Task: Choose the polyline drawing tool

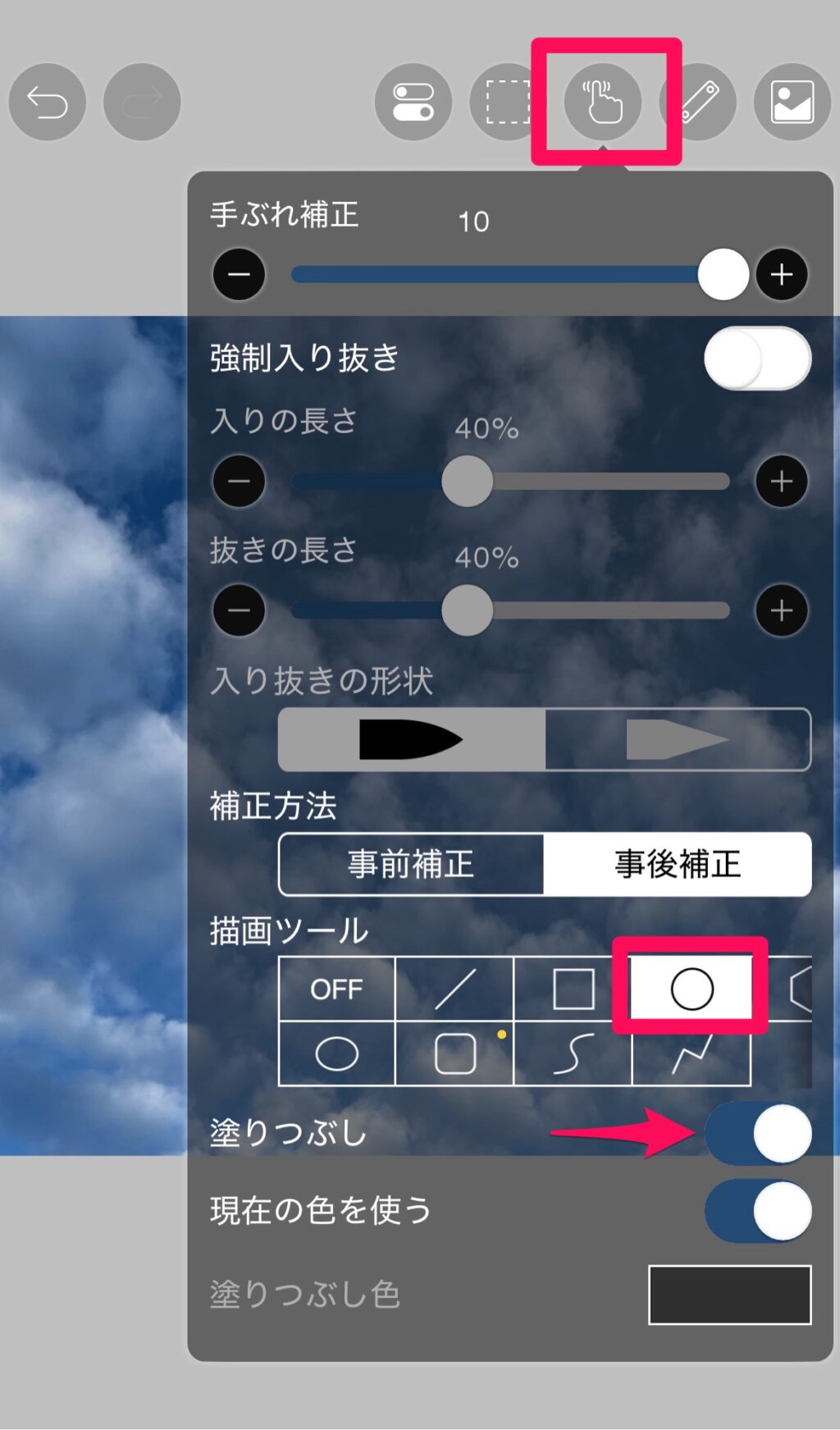Action: (x=692, y=1053)
